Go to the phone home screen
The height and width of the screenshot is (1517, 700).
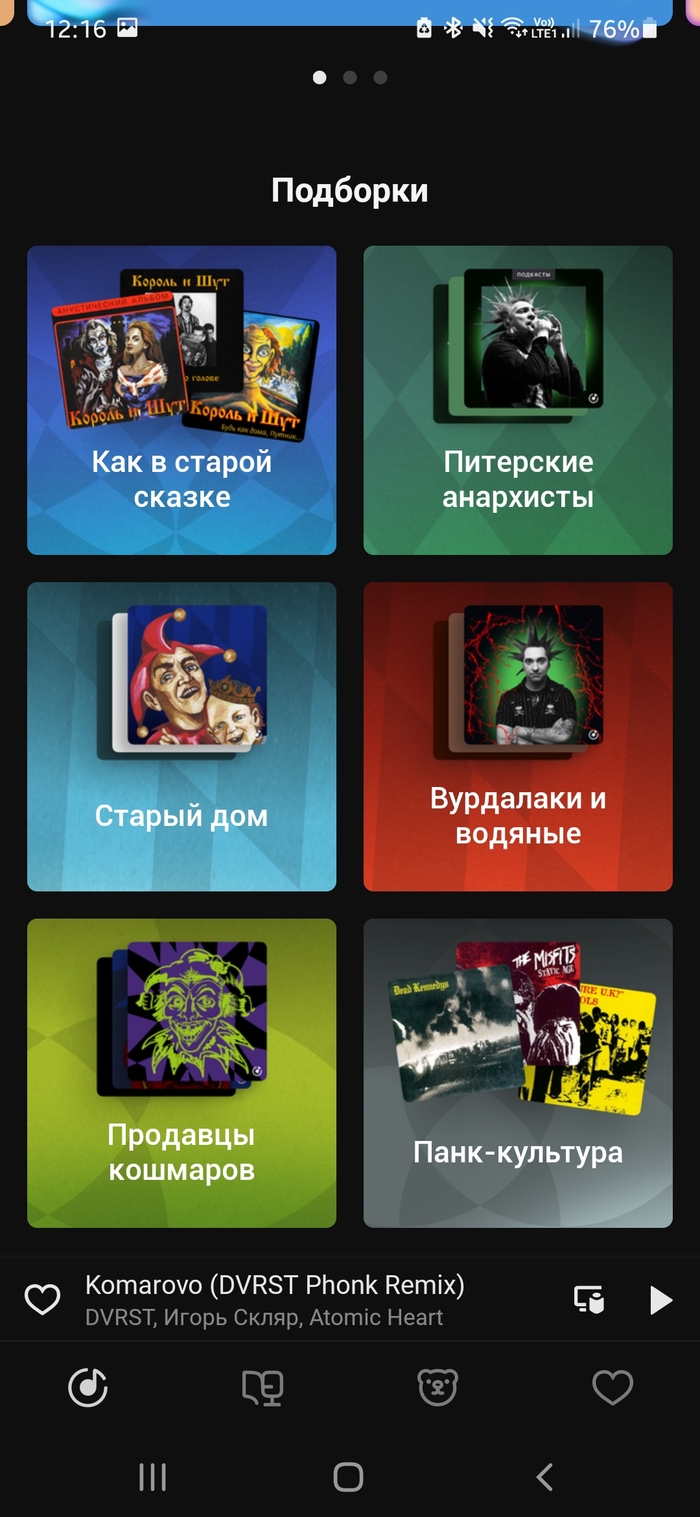[x=348, y=1477]
